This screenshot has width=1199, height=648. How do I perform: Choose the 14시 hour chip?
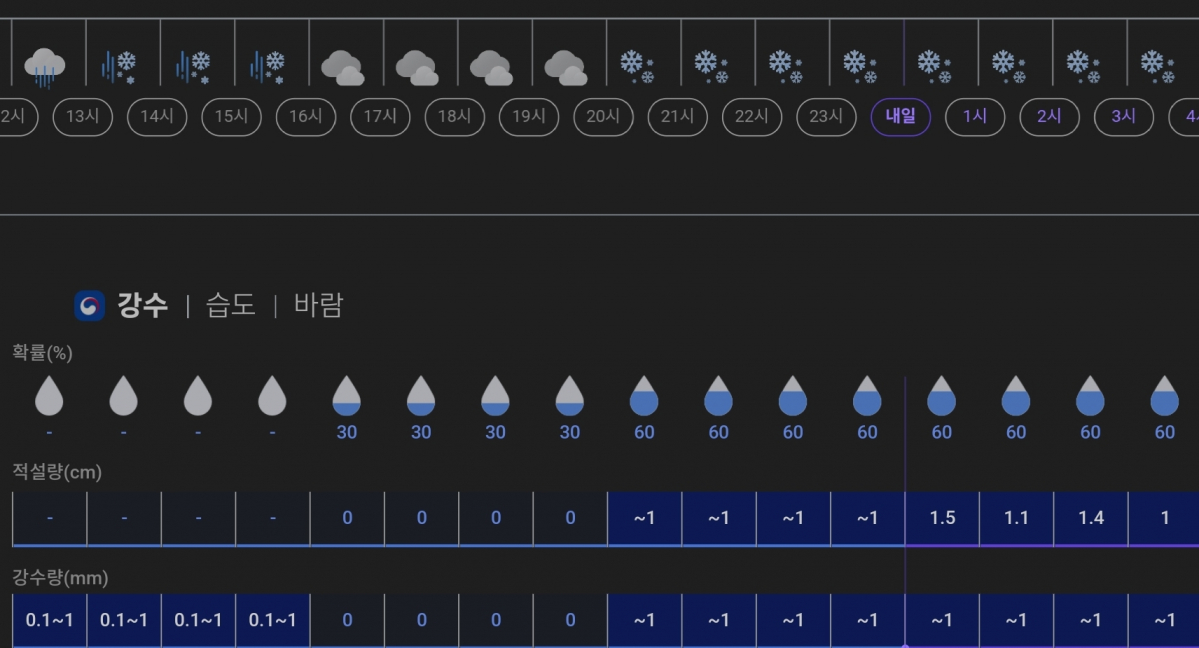pyautogui.click(x=157, y=117)
